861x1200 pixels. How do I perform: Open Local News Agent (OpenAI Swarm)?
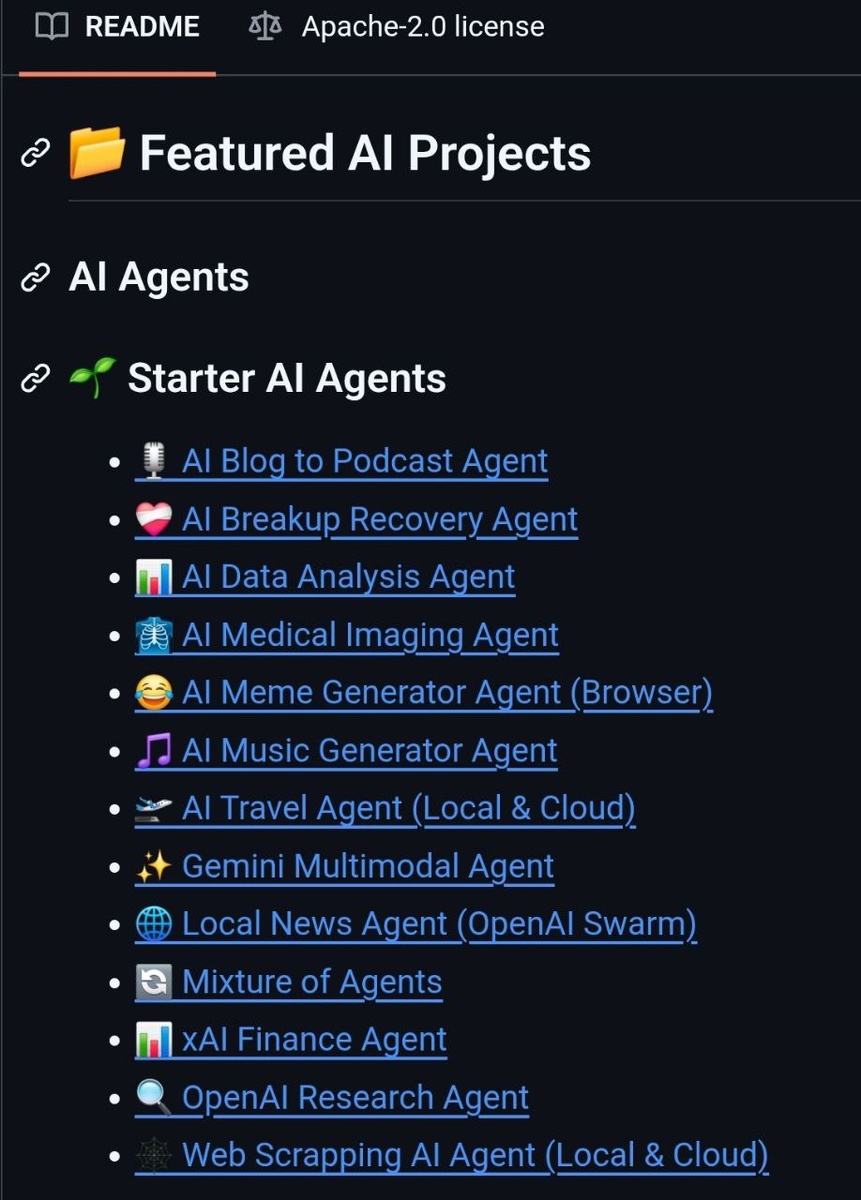tap(416, 924)
